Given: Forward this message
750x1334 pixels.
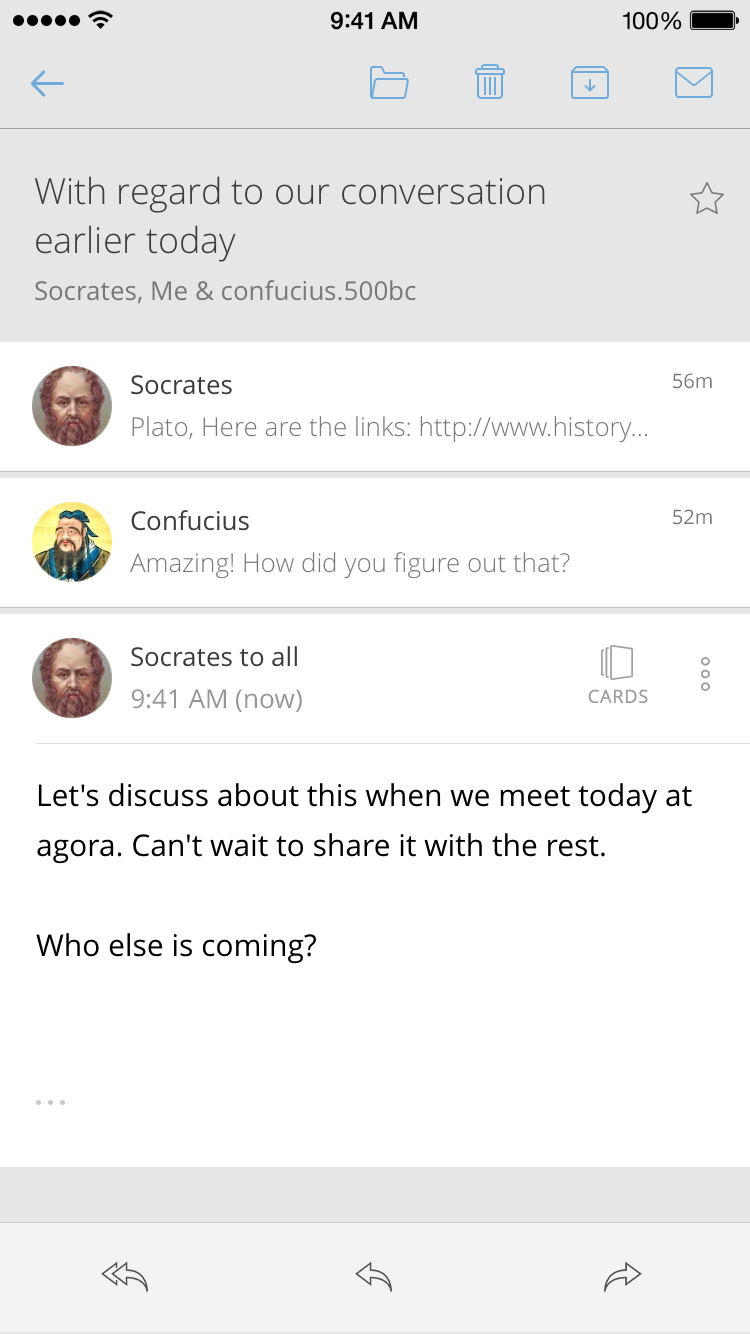Looking at the screenshot, I should click(622, 1277).
